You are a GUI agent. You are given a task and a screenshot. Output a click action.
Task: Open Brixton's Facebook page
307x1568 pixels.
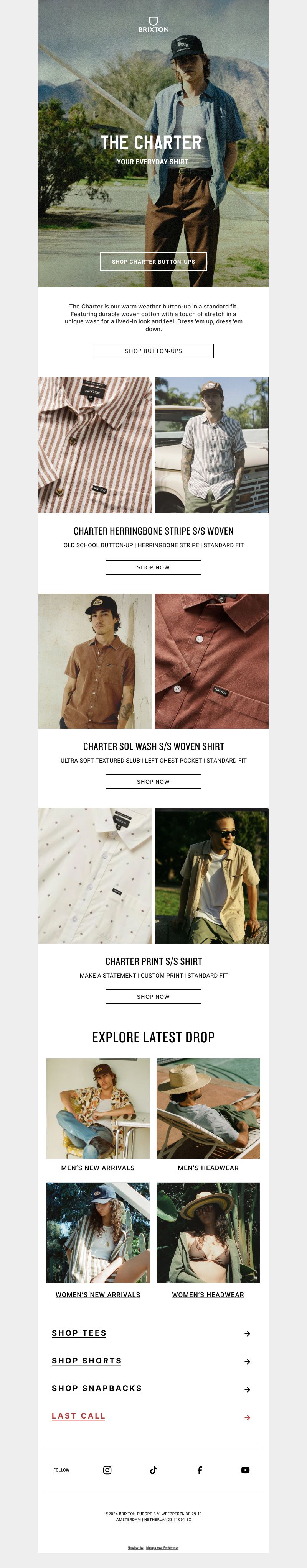tap(199, 1470)
